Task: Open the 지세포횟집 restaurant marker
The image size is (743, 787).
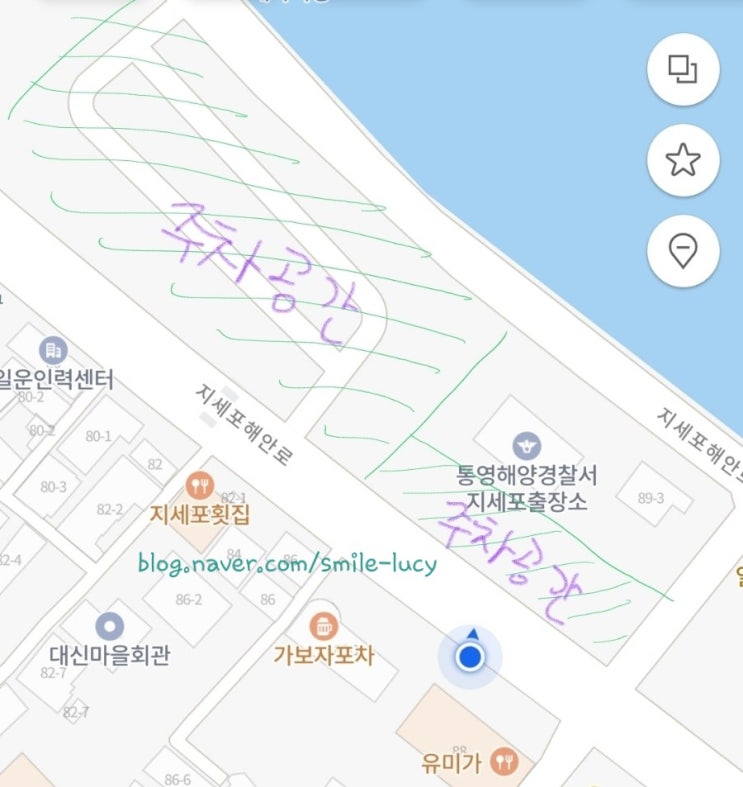Action: [x=200, y=487]
